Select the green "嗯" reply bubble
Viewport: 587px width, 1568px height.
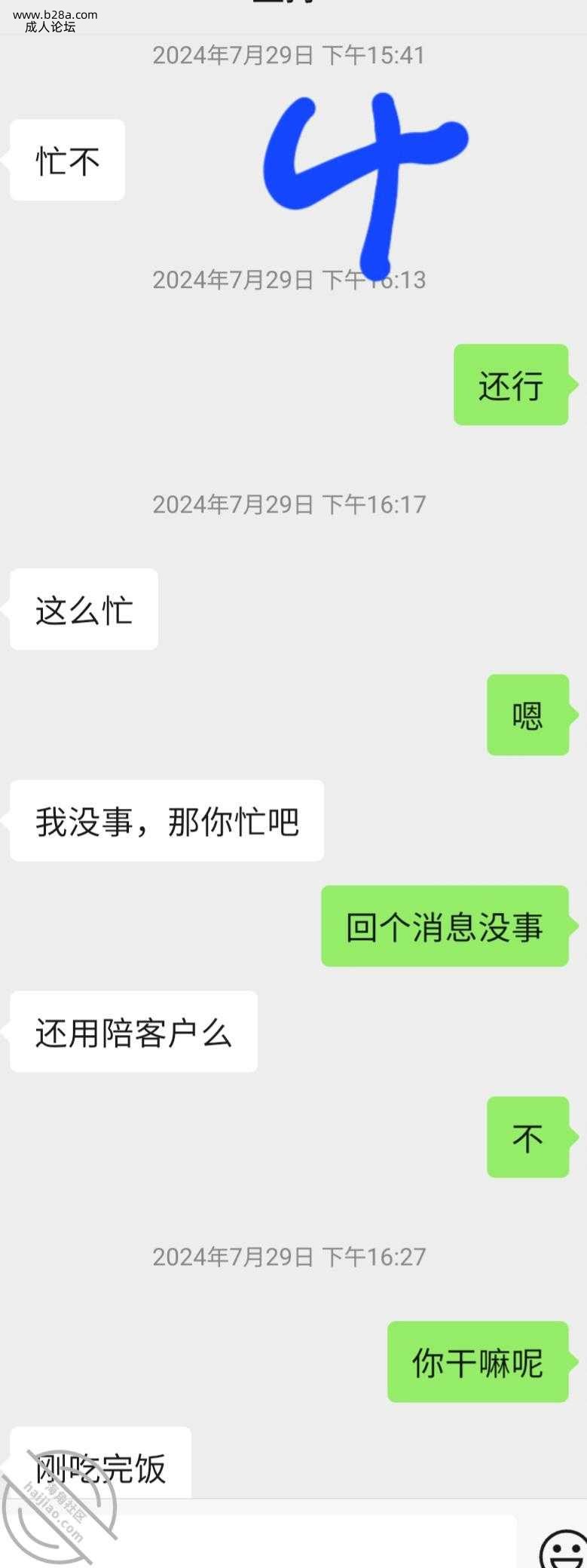527,716
